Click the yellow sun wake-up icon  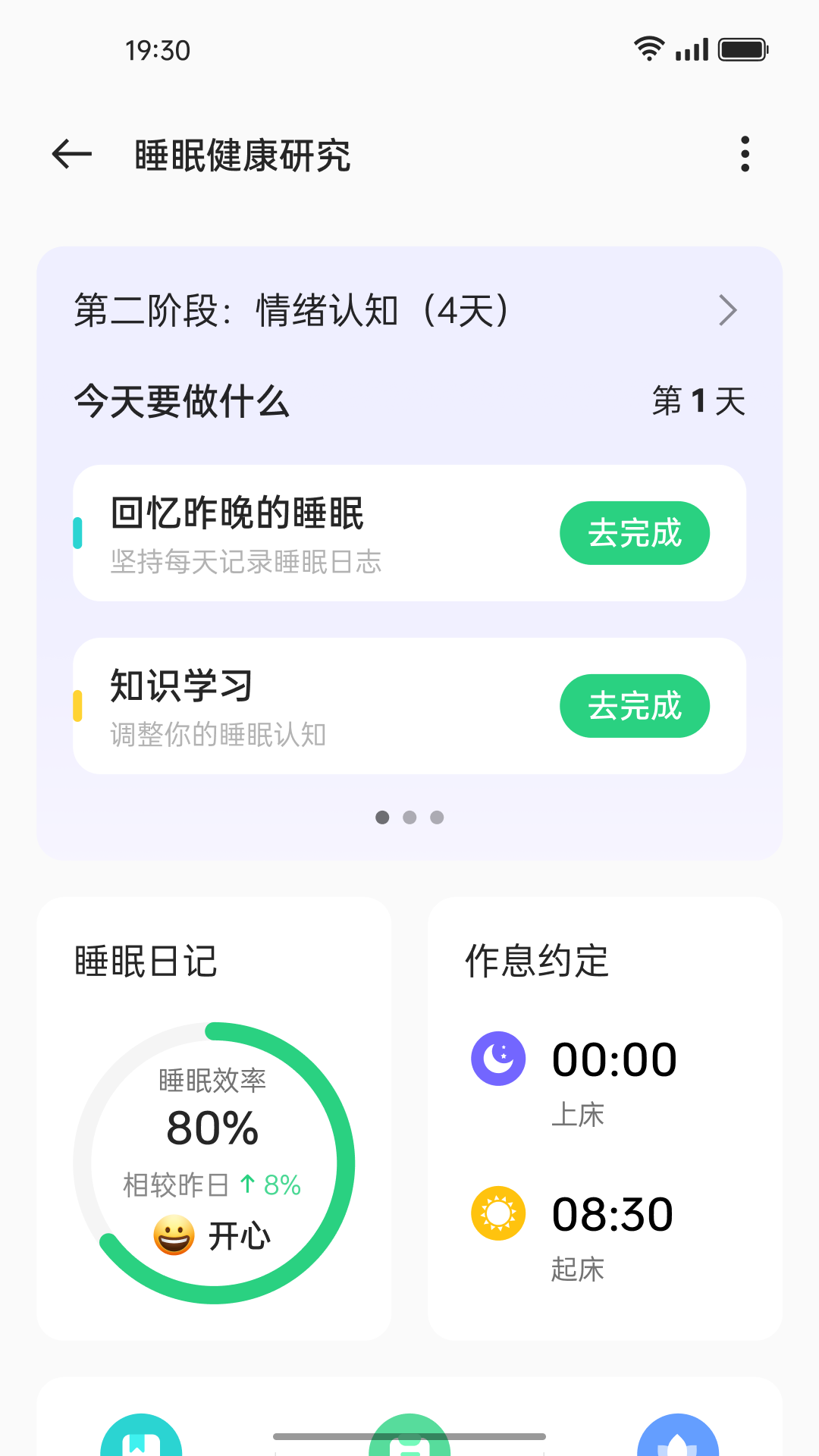point(498,1213)
